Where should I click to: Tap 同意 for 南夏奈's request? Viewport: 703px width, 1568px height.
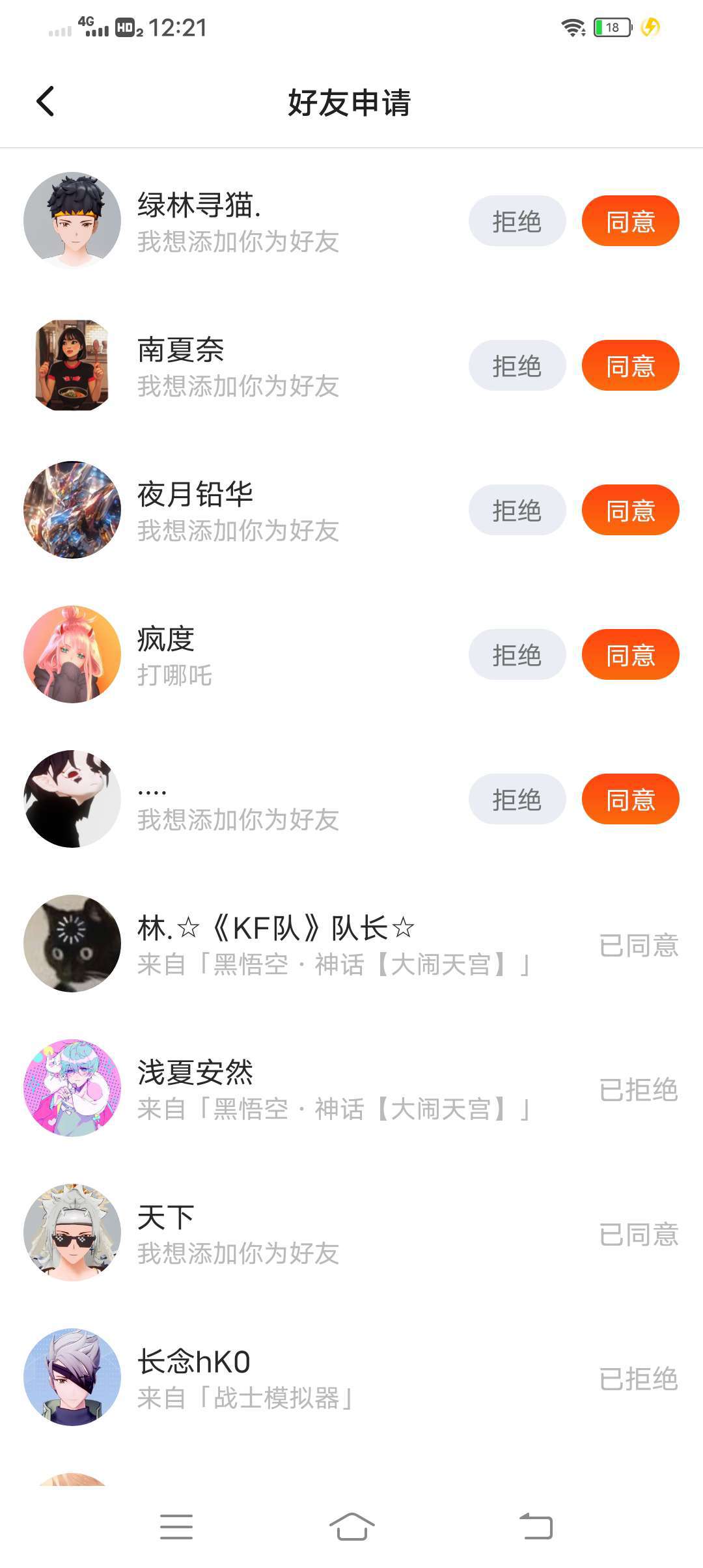pos(630,366)
